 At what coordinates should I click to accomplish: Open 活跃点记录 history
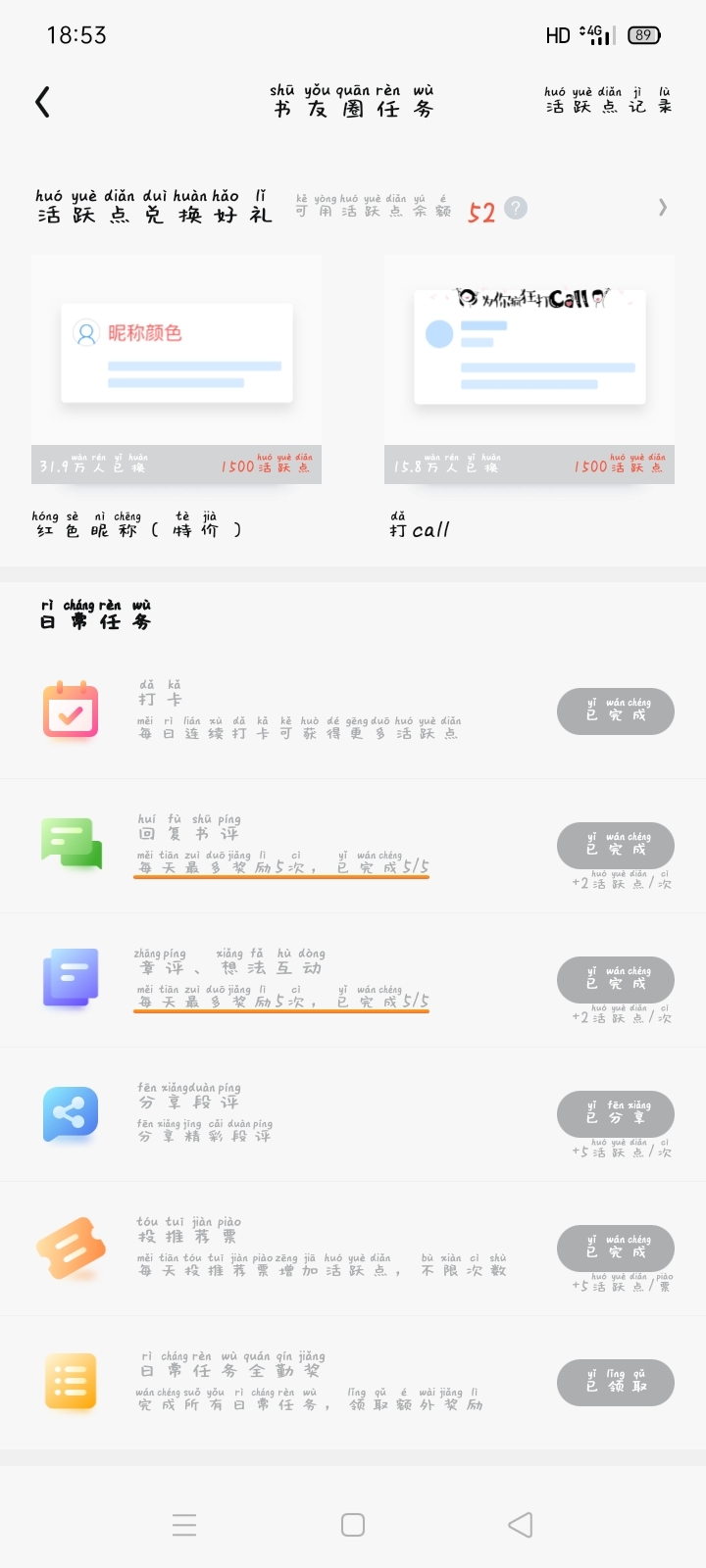[608, 101]
